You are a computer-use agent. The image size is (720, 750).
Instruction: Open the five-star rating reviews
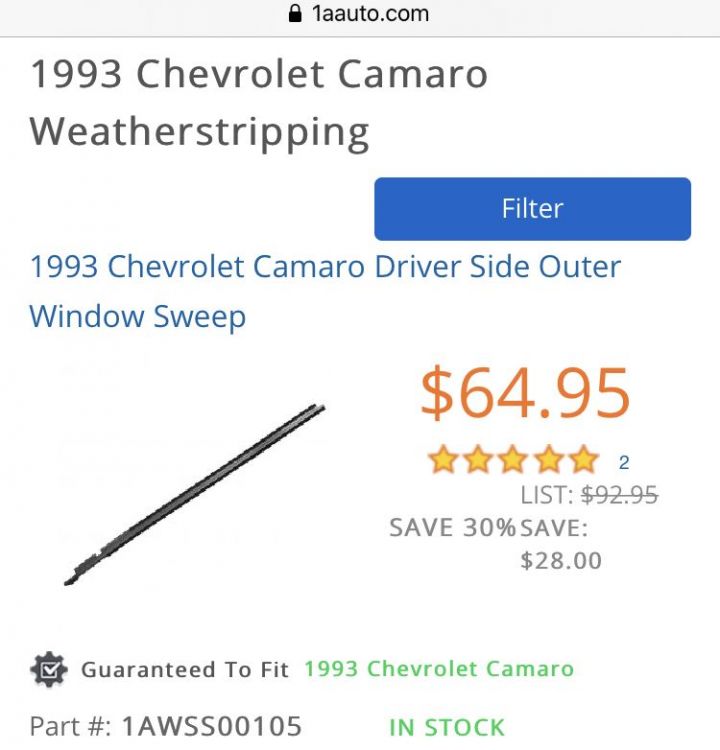pyautogui.click(x=513, y=461)
